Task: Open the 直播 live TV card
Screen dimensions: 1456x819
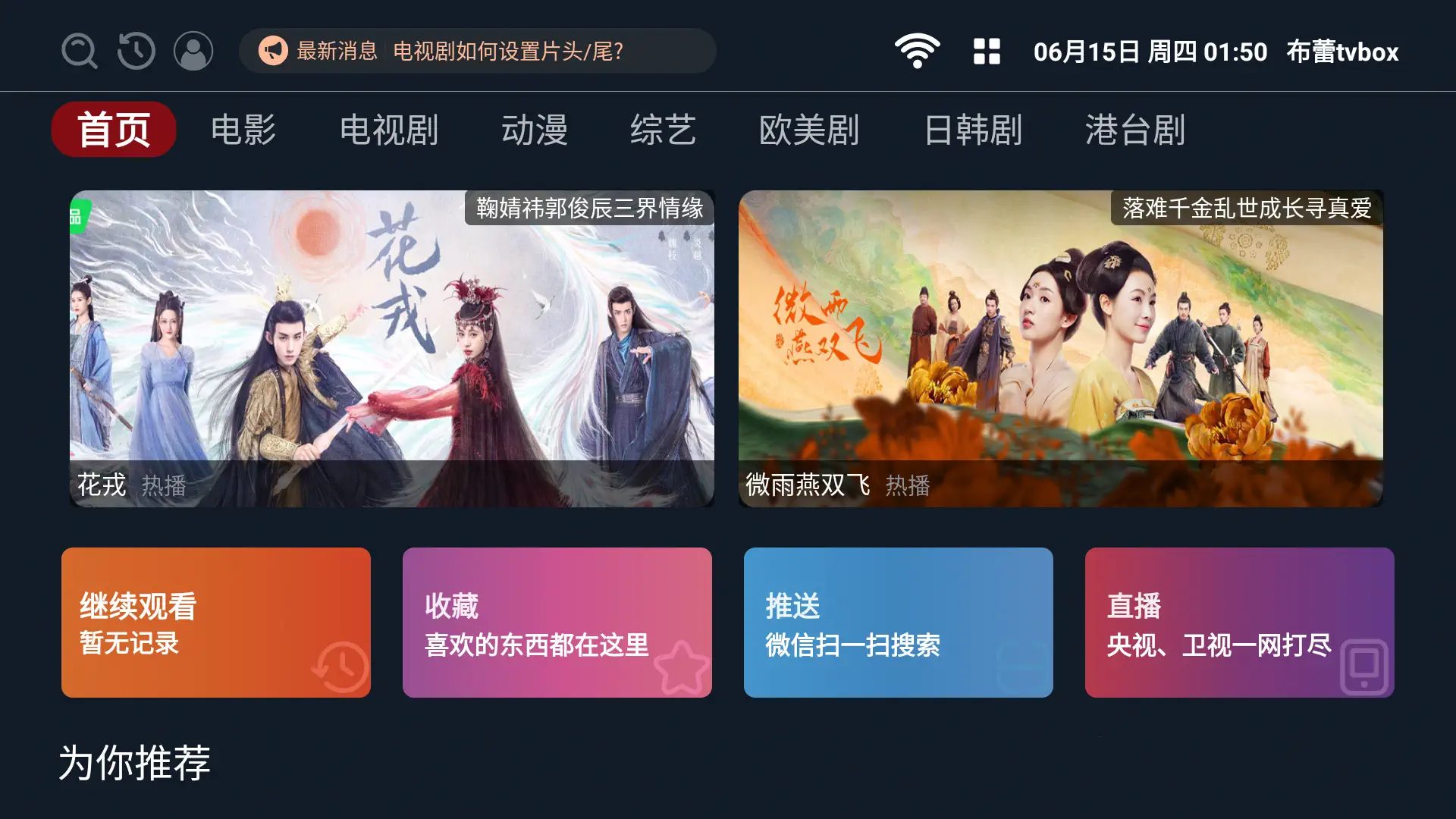Action: pyautogui.click(x=1240, y=623)
